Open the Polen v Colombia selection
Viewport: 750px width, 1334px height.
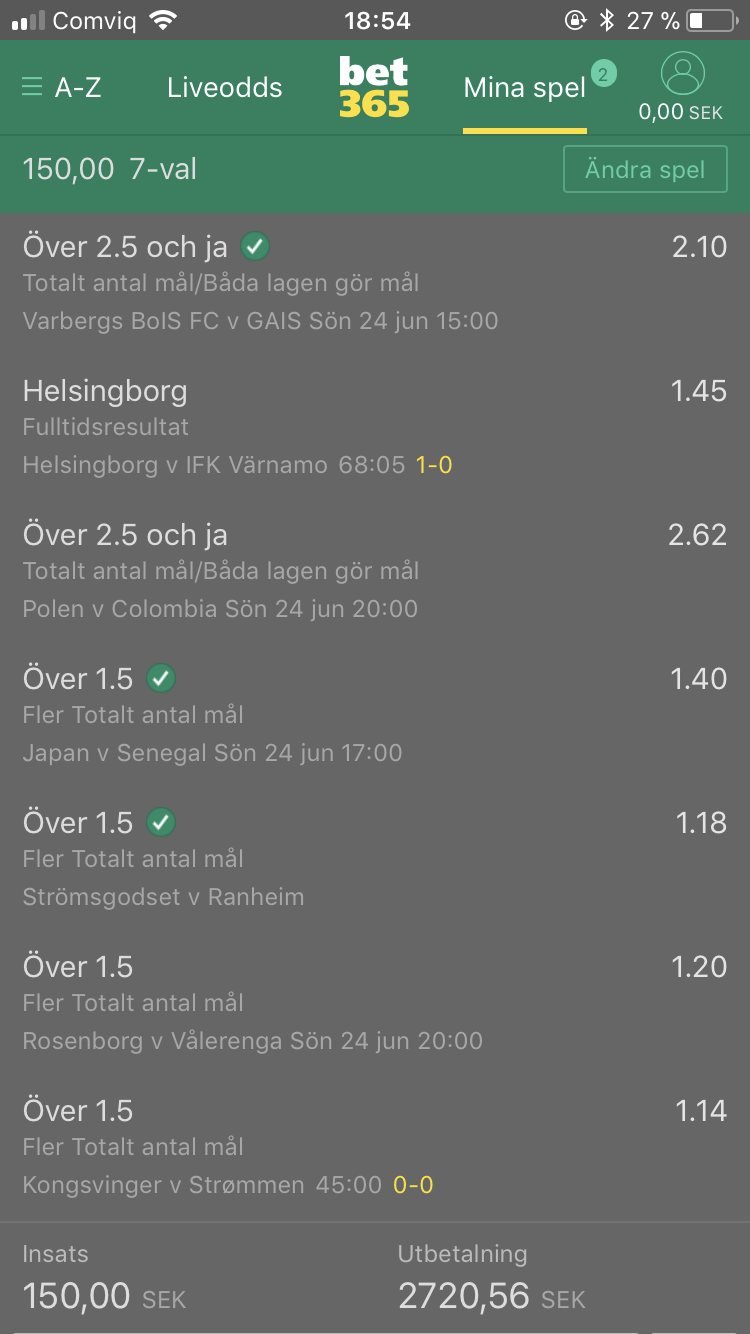coord(375,571)
